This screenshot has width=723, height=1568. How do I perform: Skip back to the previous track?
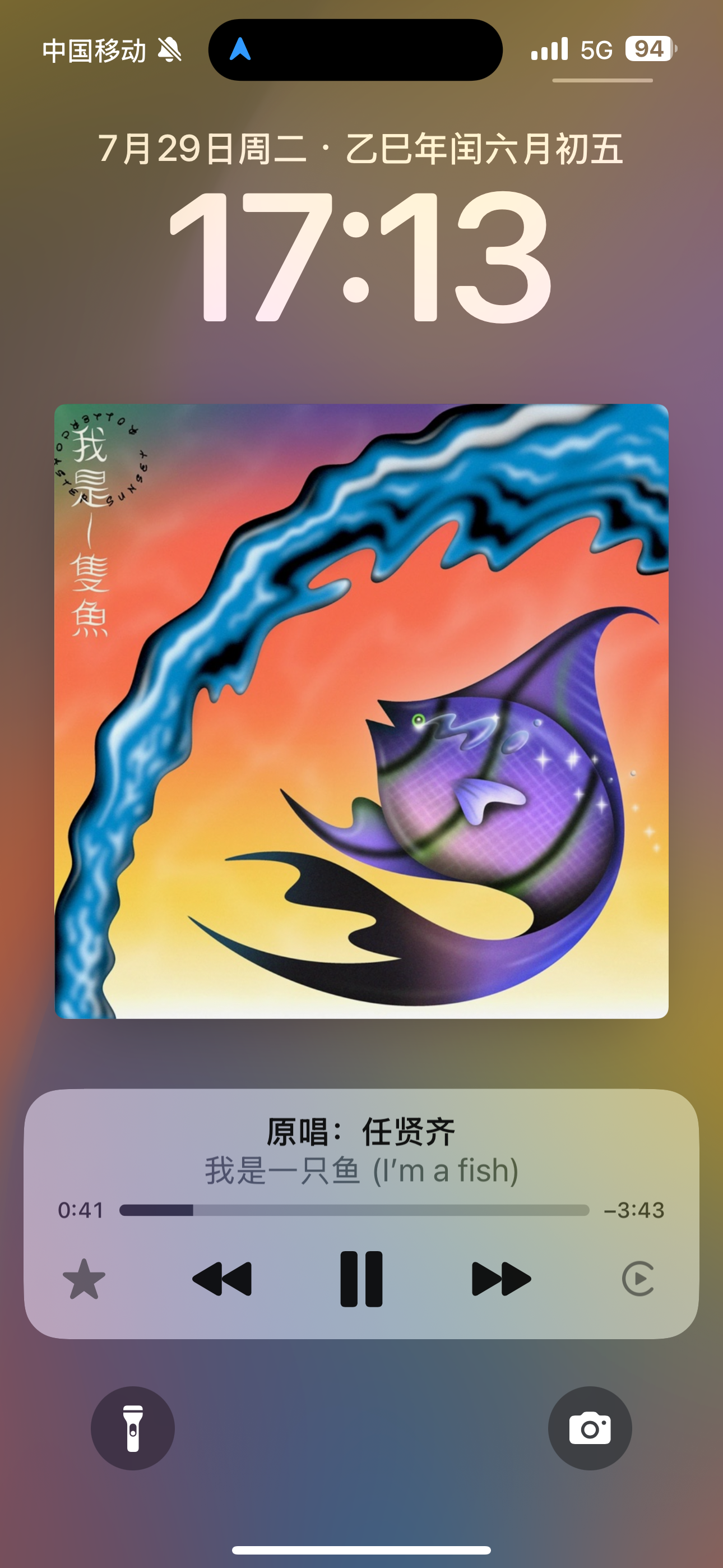pos(221,1279)
